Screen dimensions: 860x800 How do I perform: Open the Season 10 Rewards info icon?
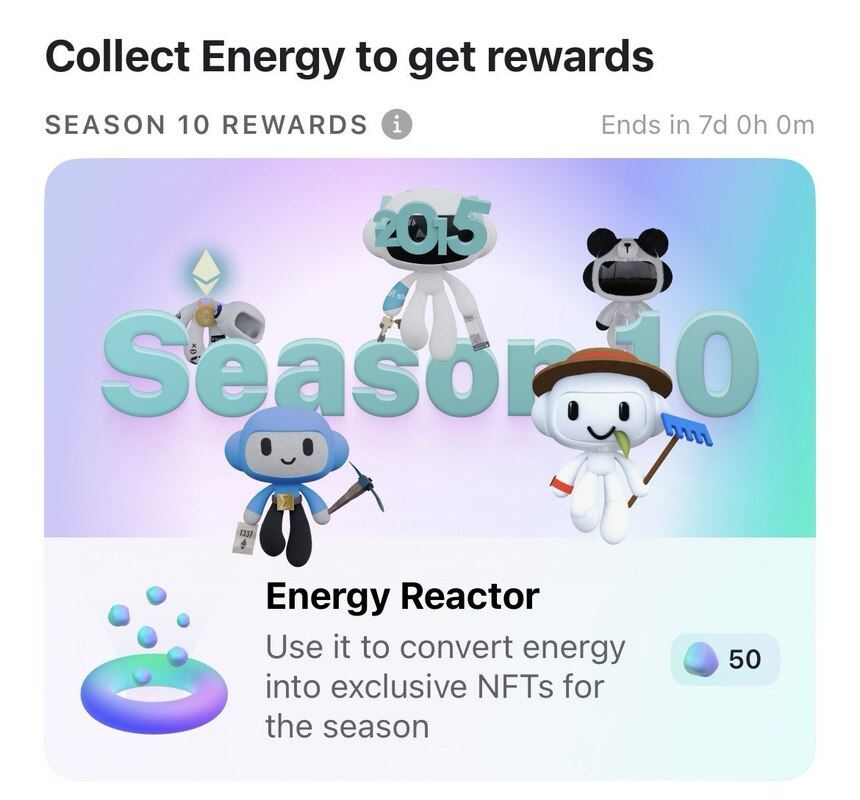pyautogui.click(x=397, y=125)
